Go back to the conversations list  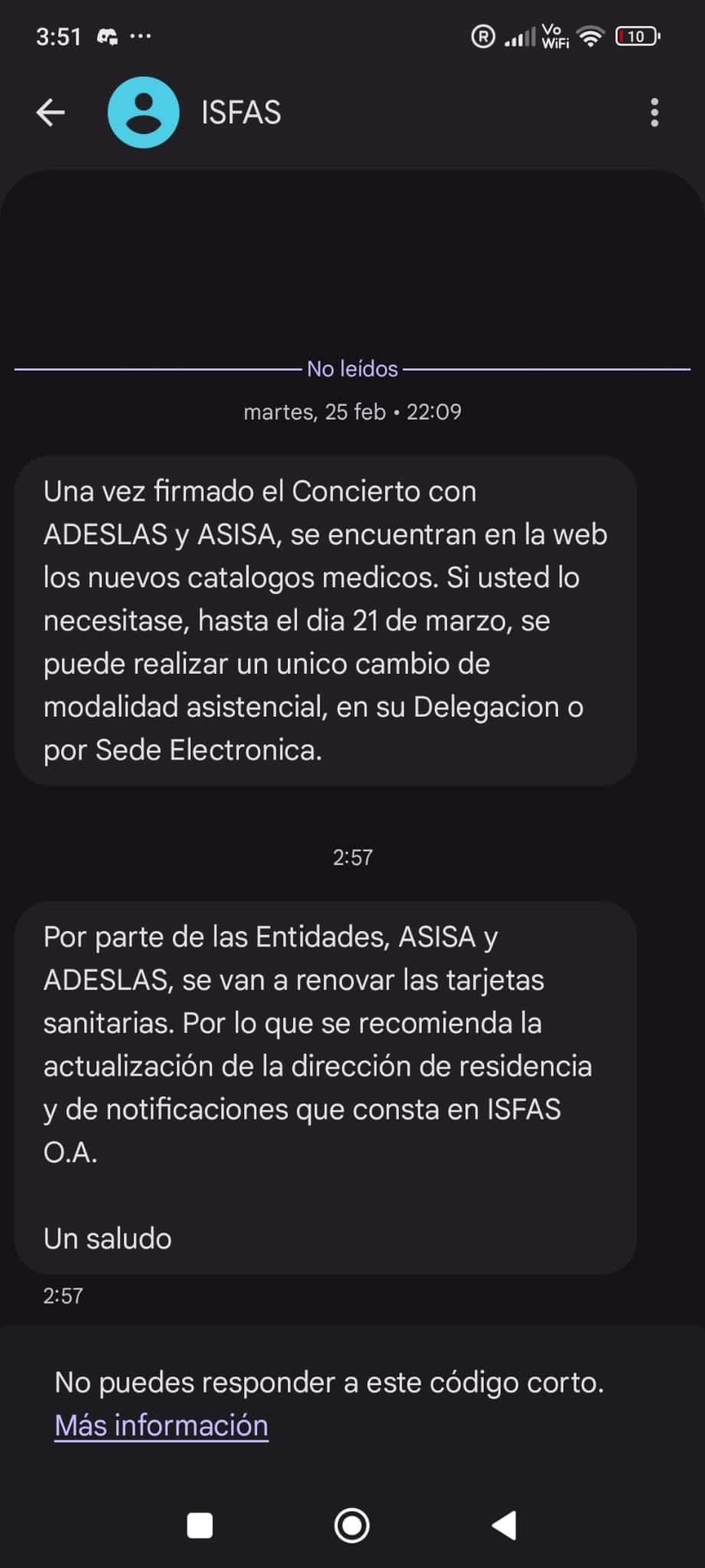[51, 113]
